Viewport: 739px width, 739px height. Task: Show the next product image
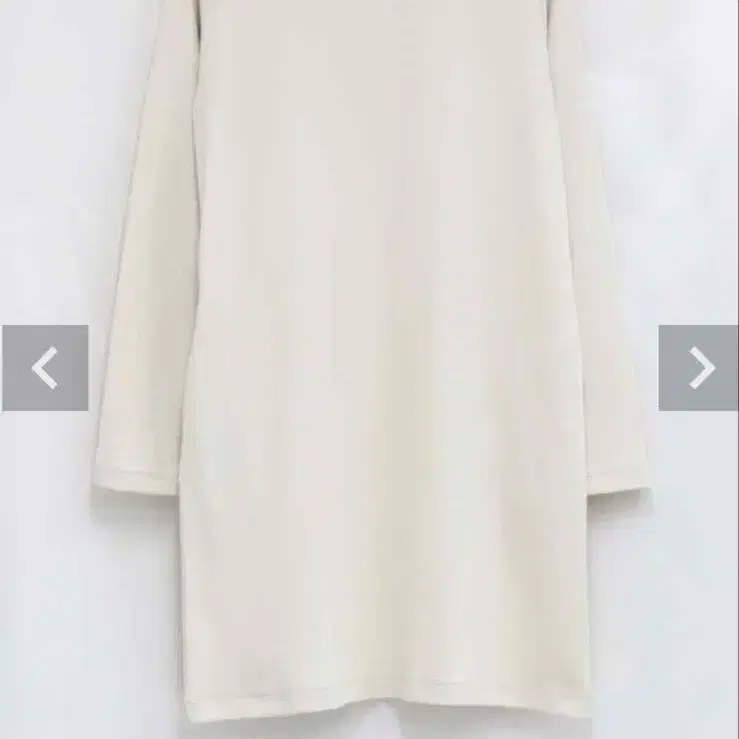[x=698, y=368]
